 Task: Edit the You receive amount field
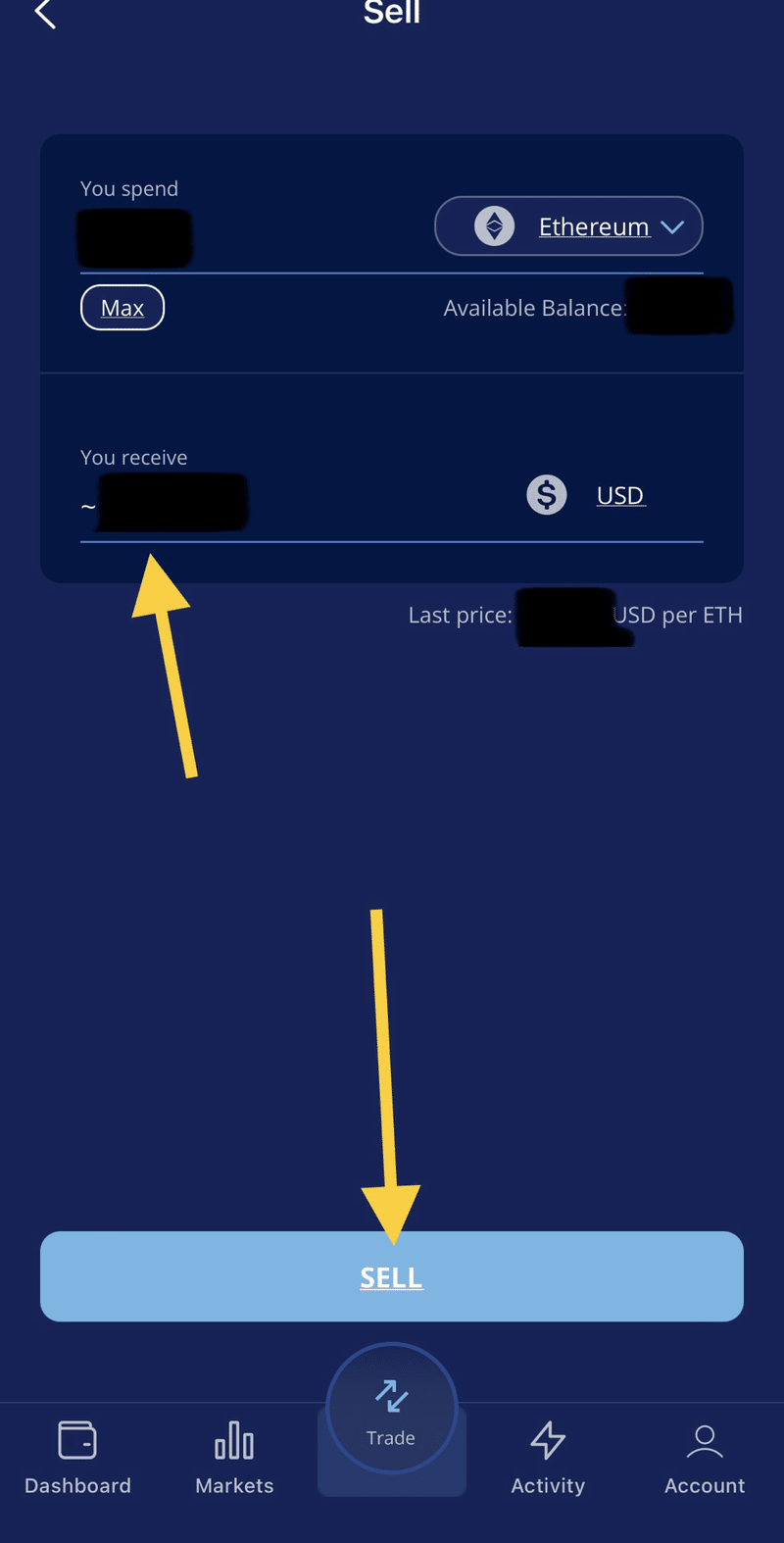coord(294,505)
